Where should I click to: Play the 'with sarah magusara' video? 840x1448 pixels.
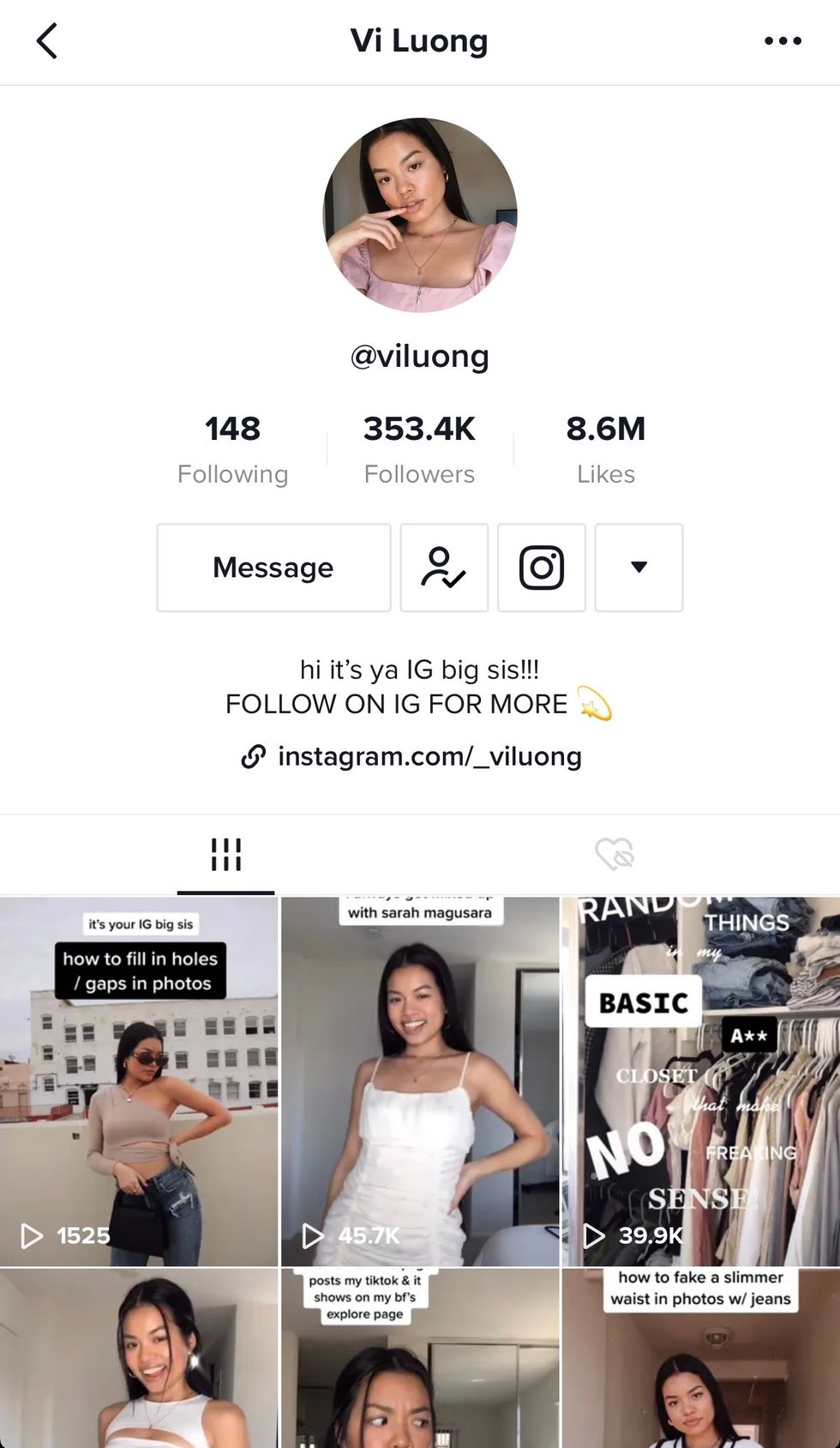(420, 1082)
